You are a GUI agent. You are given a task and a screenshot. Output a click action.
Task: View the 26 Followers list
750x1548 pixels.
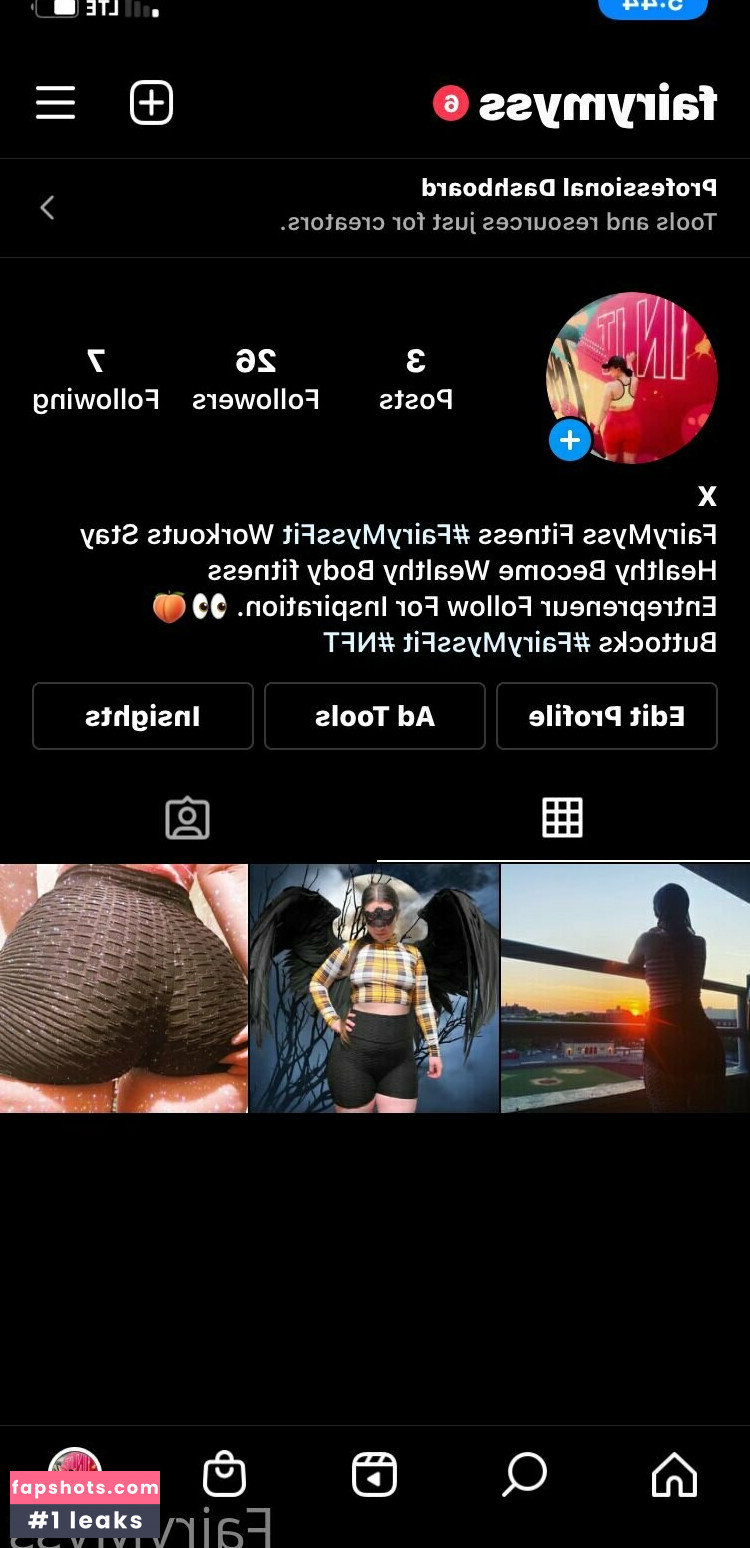click(256, 380)
